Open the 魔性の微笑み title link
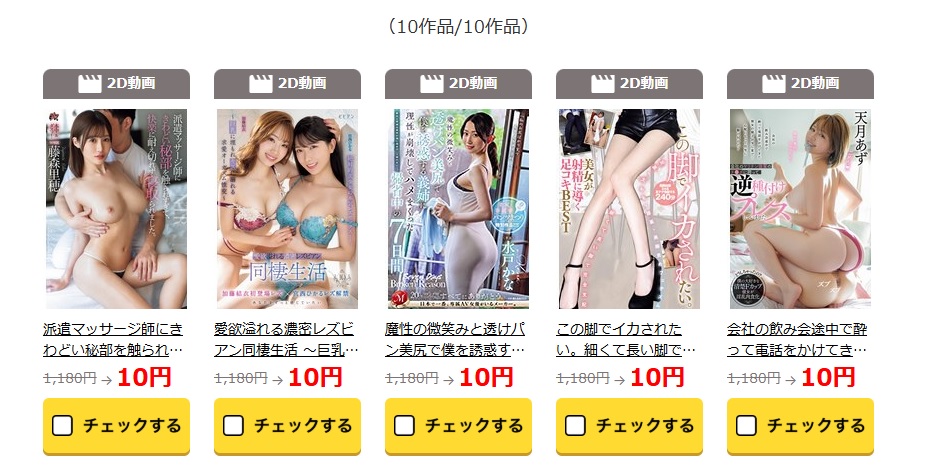 (x=458, y=340)
